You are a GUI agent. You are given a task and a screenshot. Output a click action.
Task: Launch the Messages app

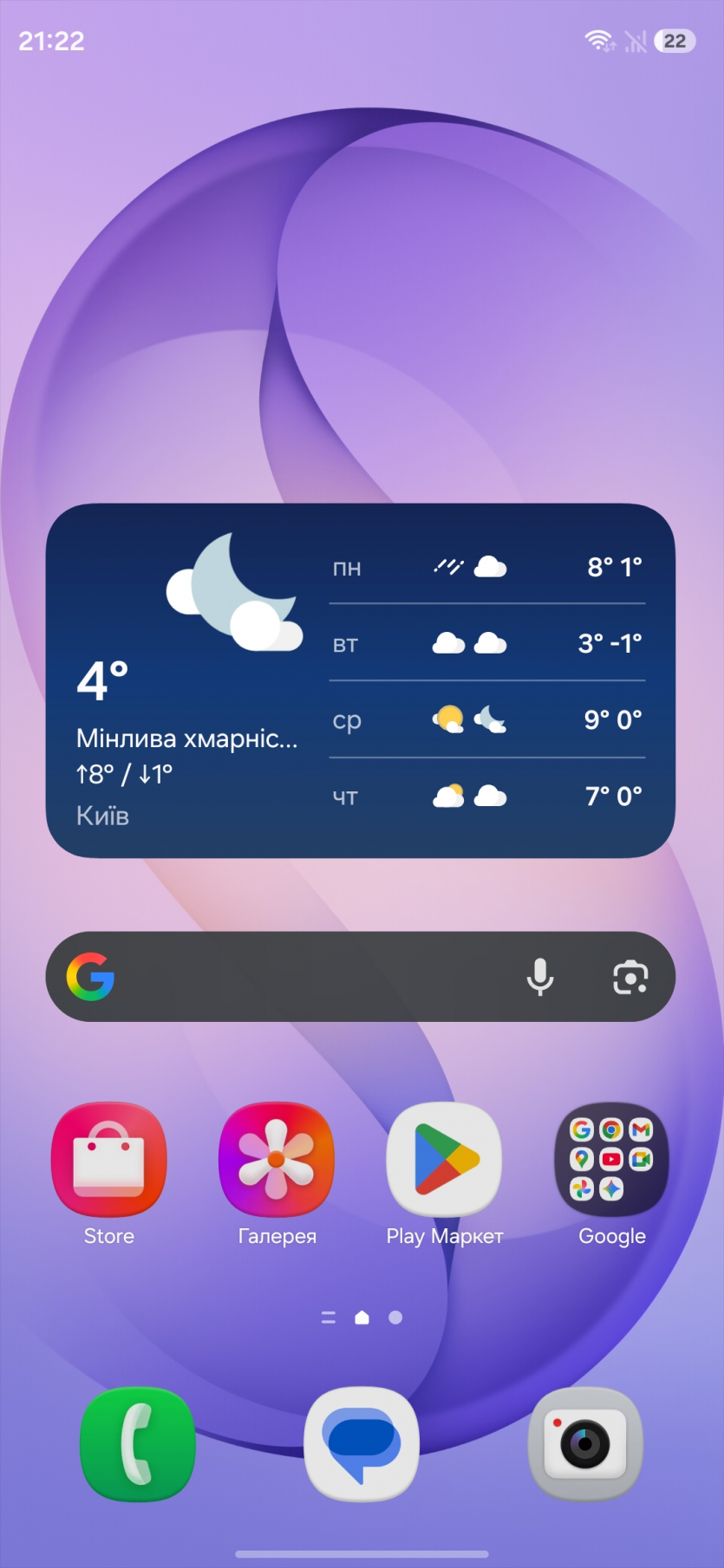click(362, 1444)
